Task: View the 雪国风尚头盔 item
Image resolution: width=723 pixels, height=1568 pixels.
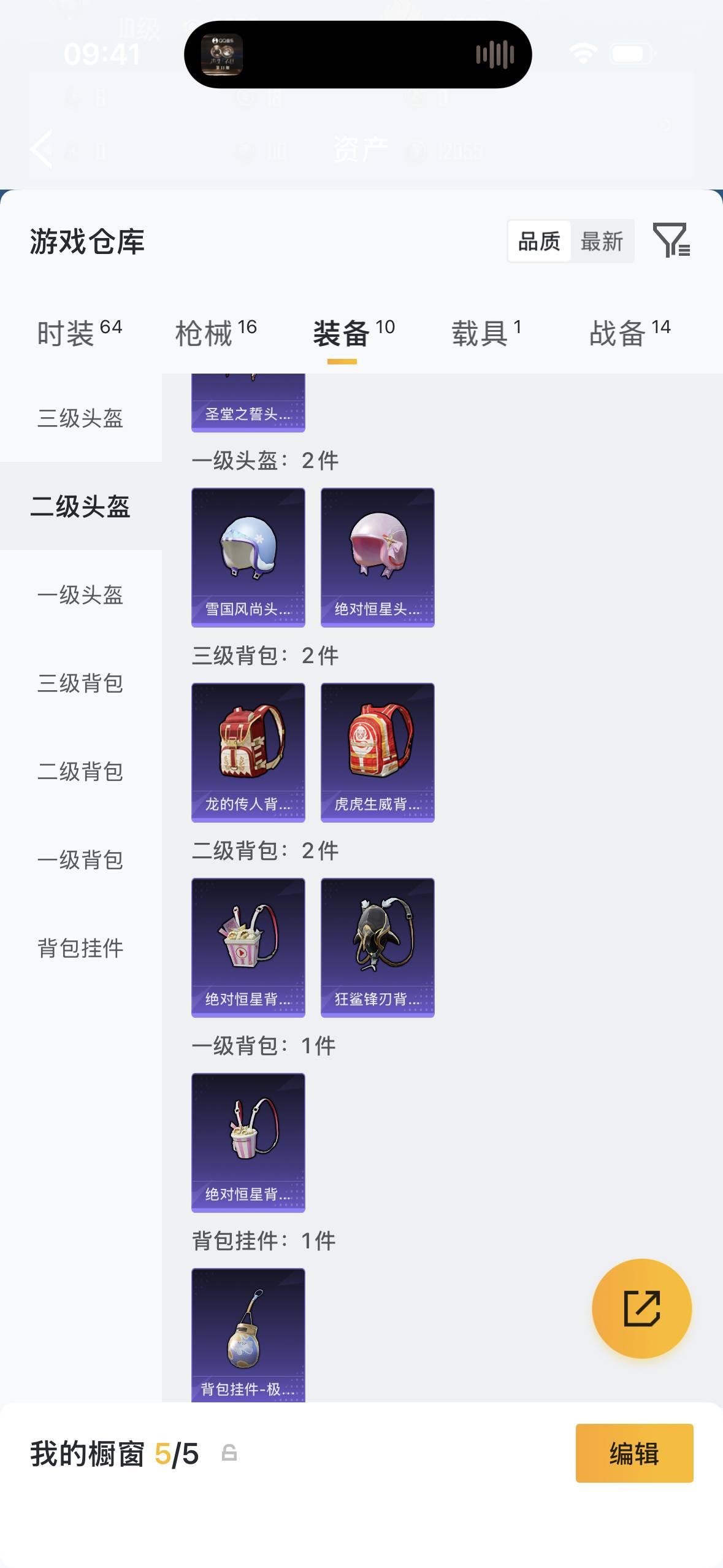Action: (x=248, y=556)
